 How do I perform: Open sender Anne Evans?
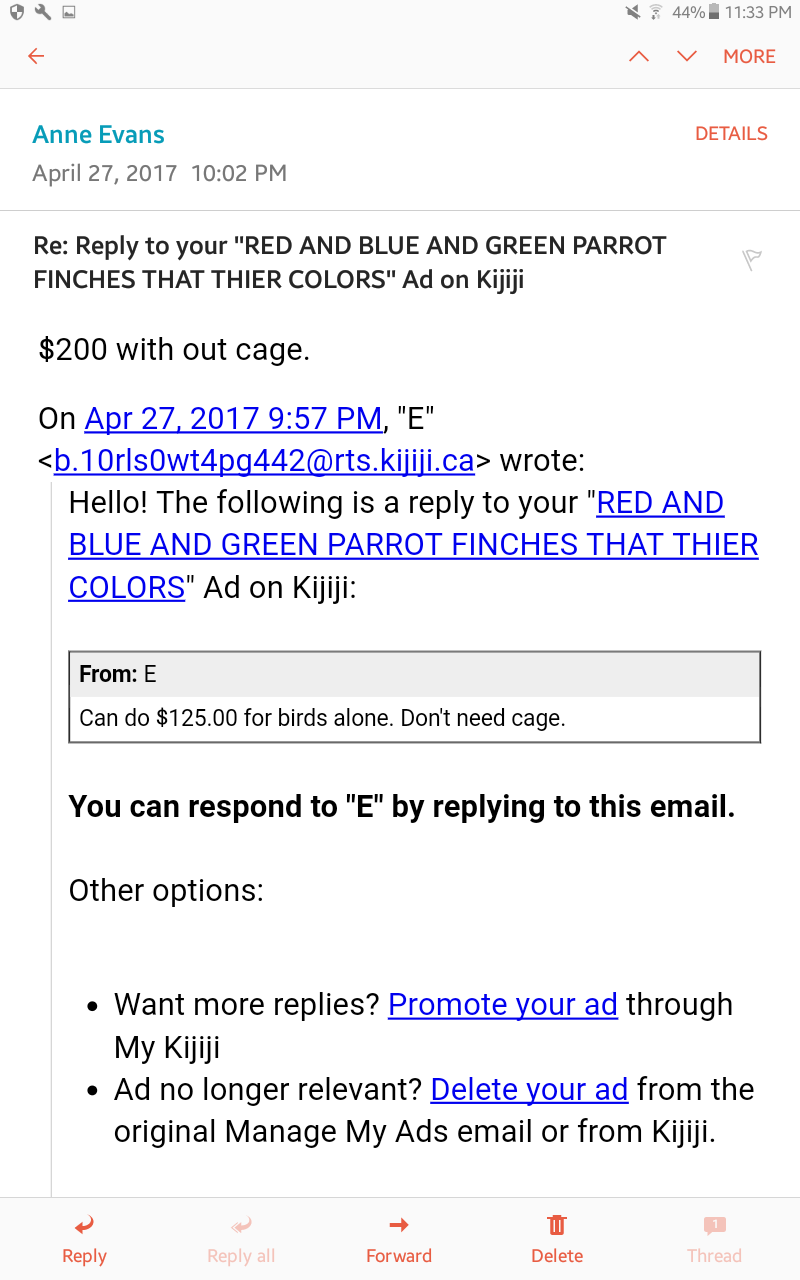click(98, 135)
